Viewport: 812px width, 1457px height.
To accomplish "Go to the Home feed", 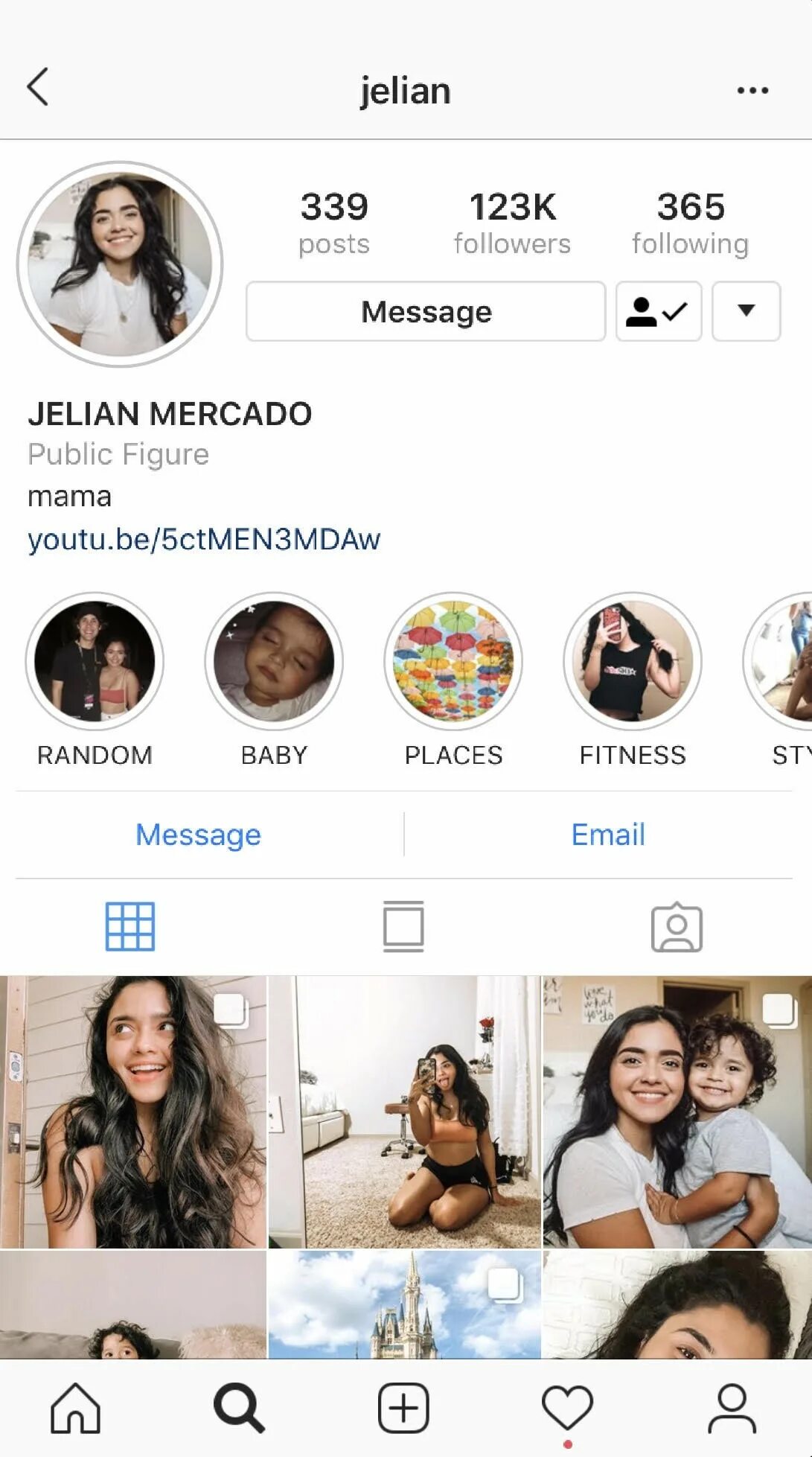I will [x=75, y=1408].
